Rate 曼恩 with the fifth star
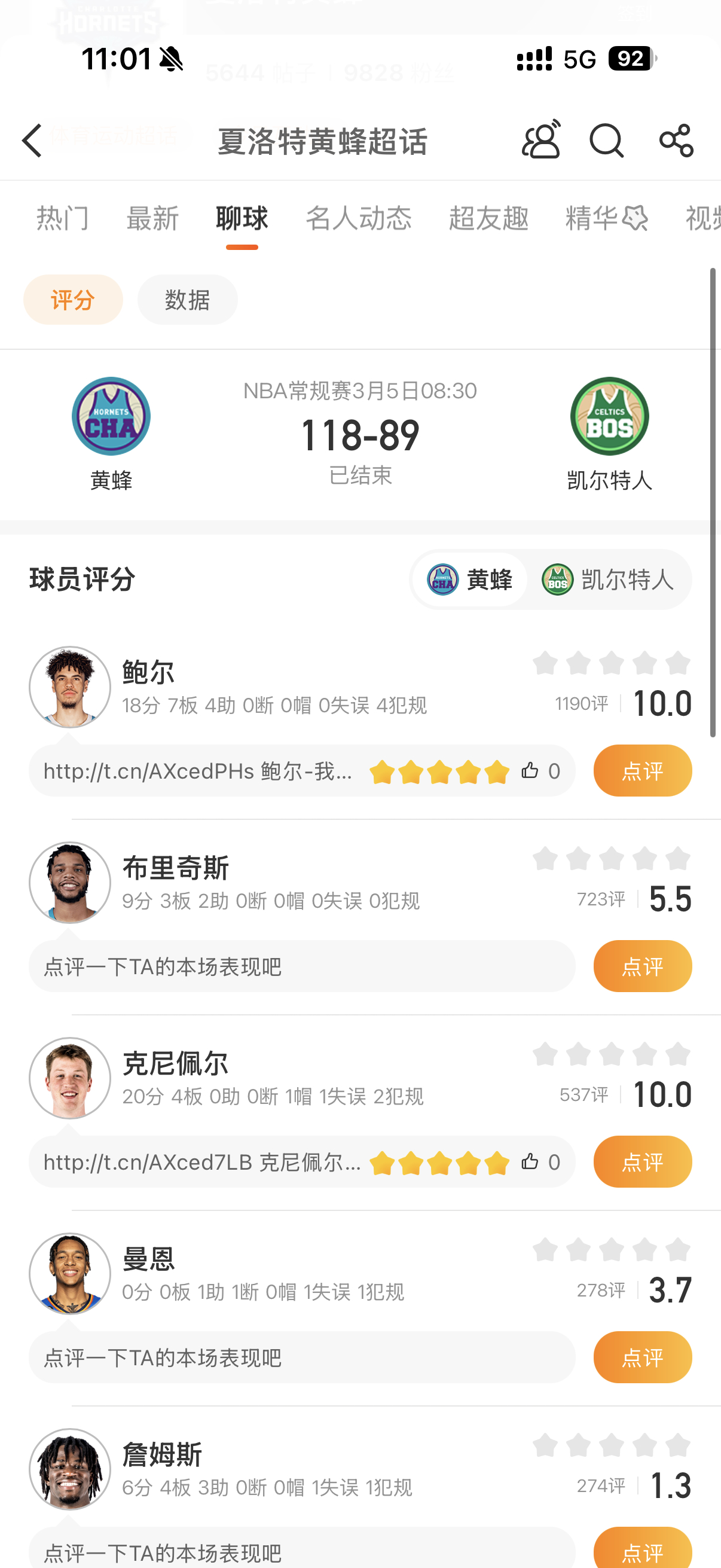 coord(677,1249)
